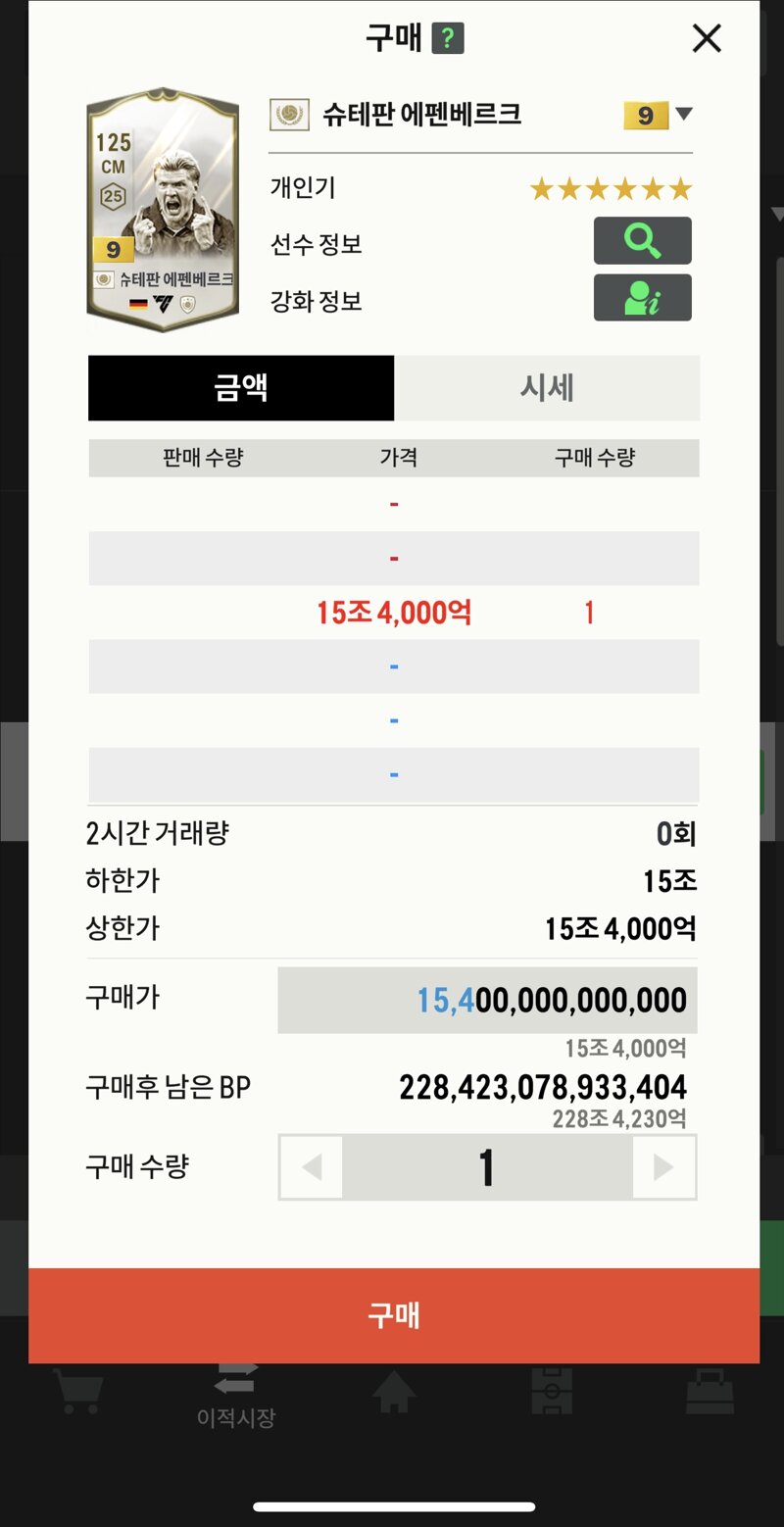This screenshot has width=784, height=1527.
Task: Select the 15조 4,000억 price row
Action: pyautogui.click(x=394, y=613)
